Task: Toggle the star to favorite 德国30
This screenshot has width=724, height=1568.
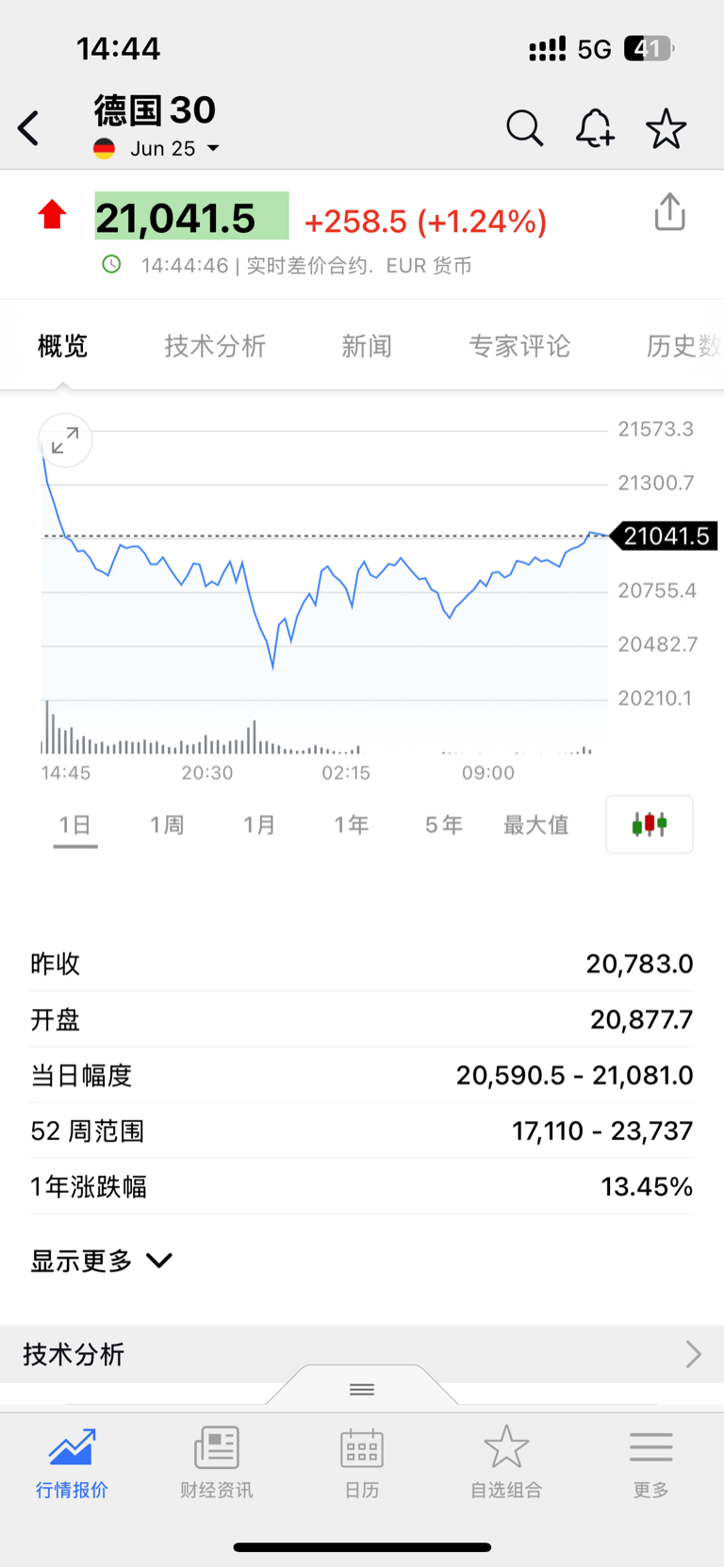Action: point(666,128)
